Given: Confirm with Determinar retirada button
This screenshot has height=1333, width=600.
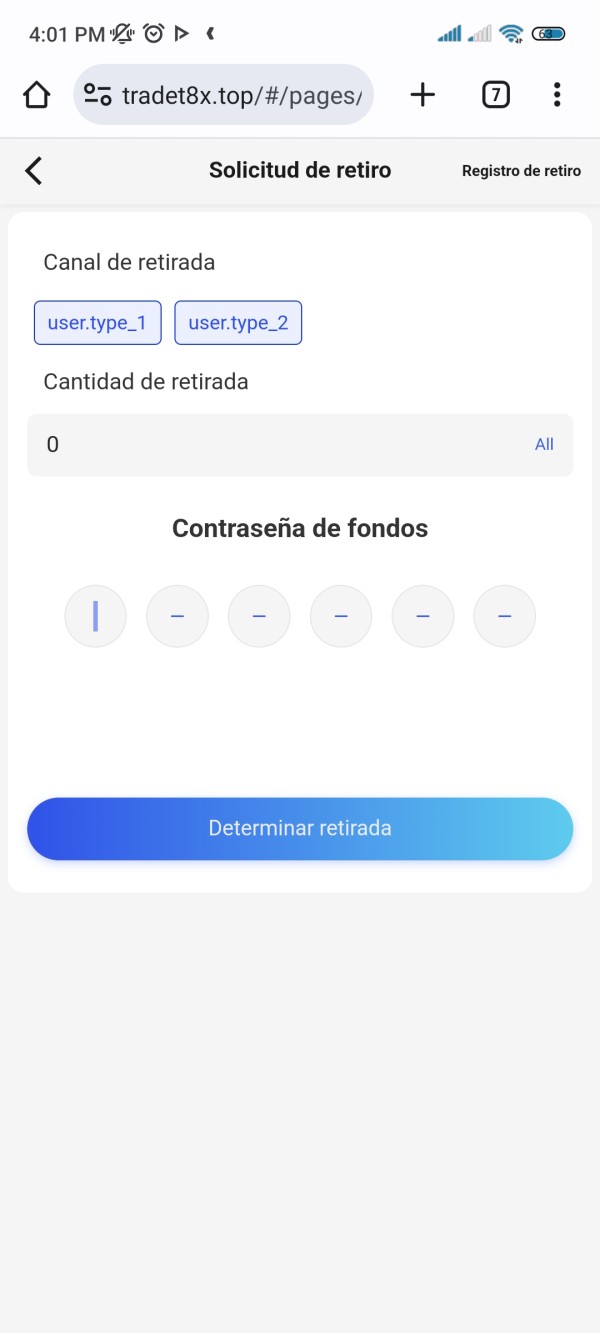Looking at the screenshot, I should click(300, 829).
